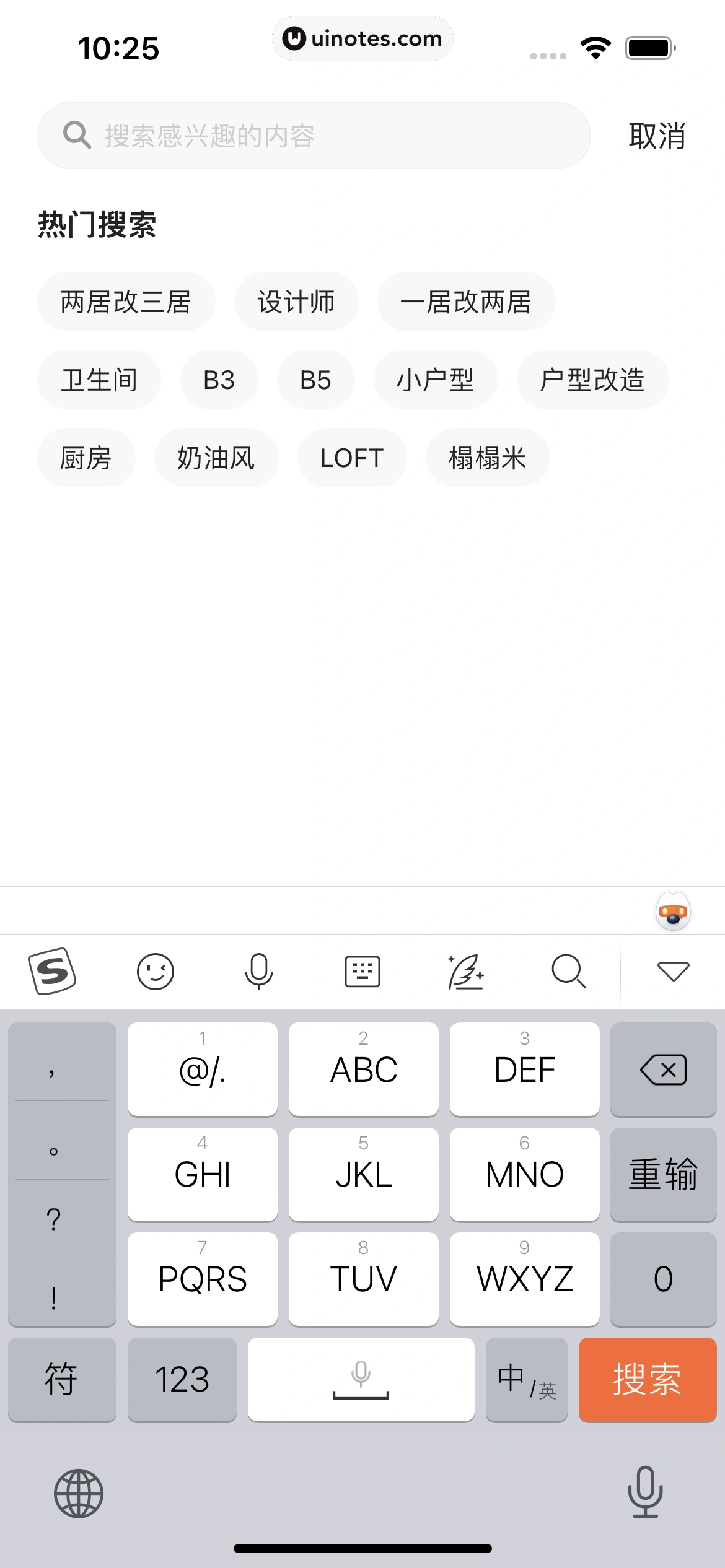Open handwriting/quill input mode
Image resolution: width=725 pixels, height=1568 pixels.
(466, 970)
